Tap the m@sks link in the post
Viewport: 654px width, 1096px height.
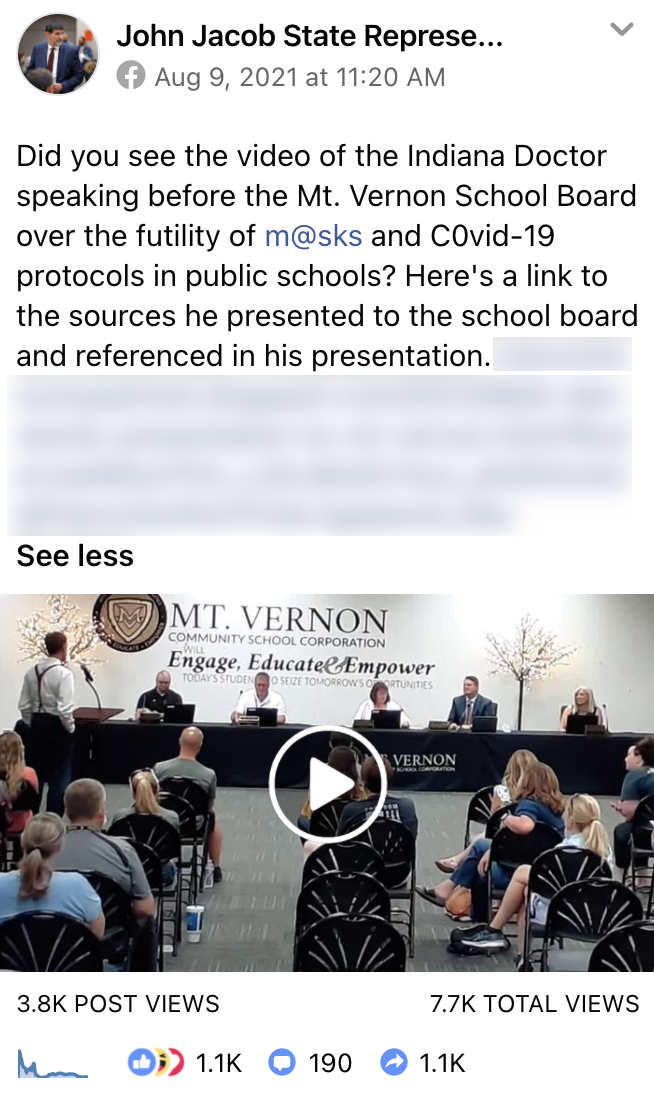(x=313, y=236)
